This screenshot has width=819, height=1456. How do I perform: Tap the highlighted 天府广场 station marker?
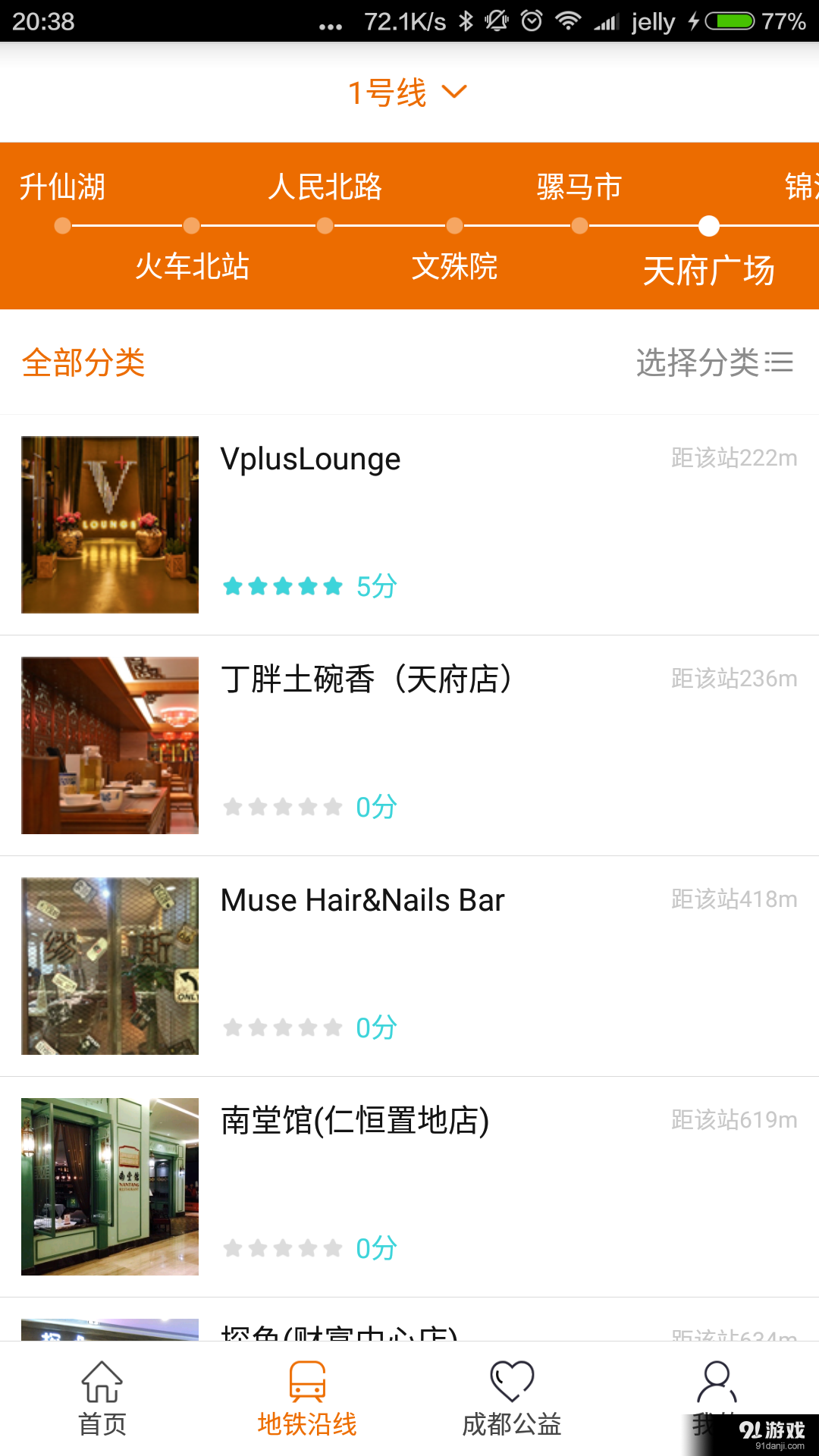tap(708, 225)
